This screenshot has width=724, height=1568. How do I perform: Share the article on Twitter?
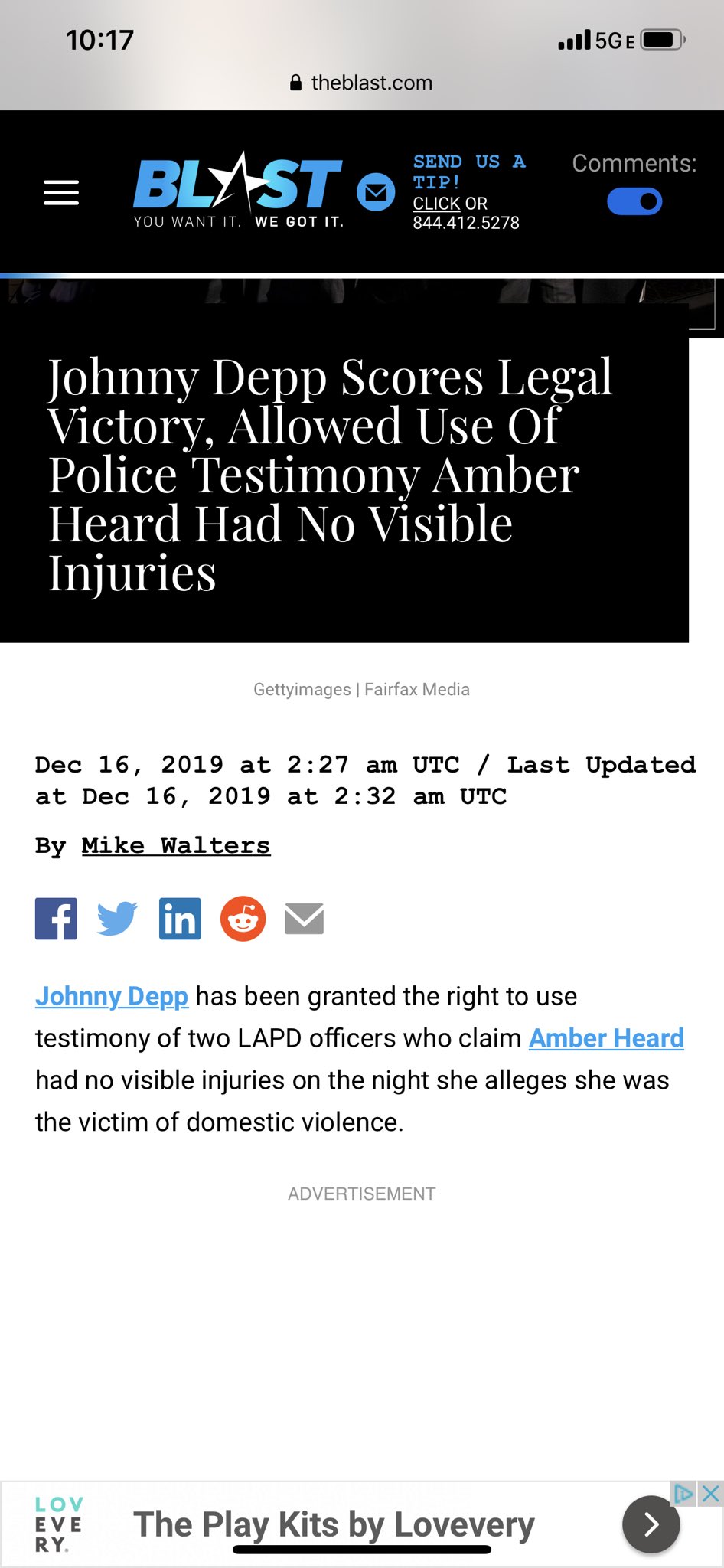point(117,919)
